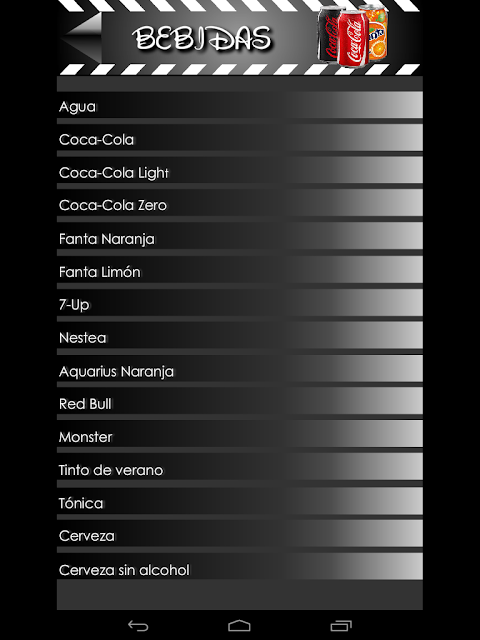Select Fanta Naranja
The image size is (480, 640).
click(240, 236)
